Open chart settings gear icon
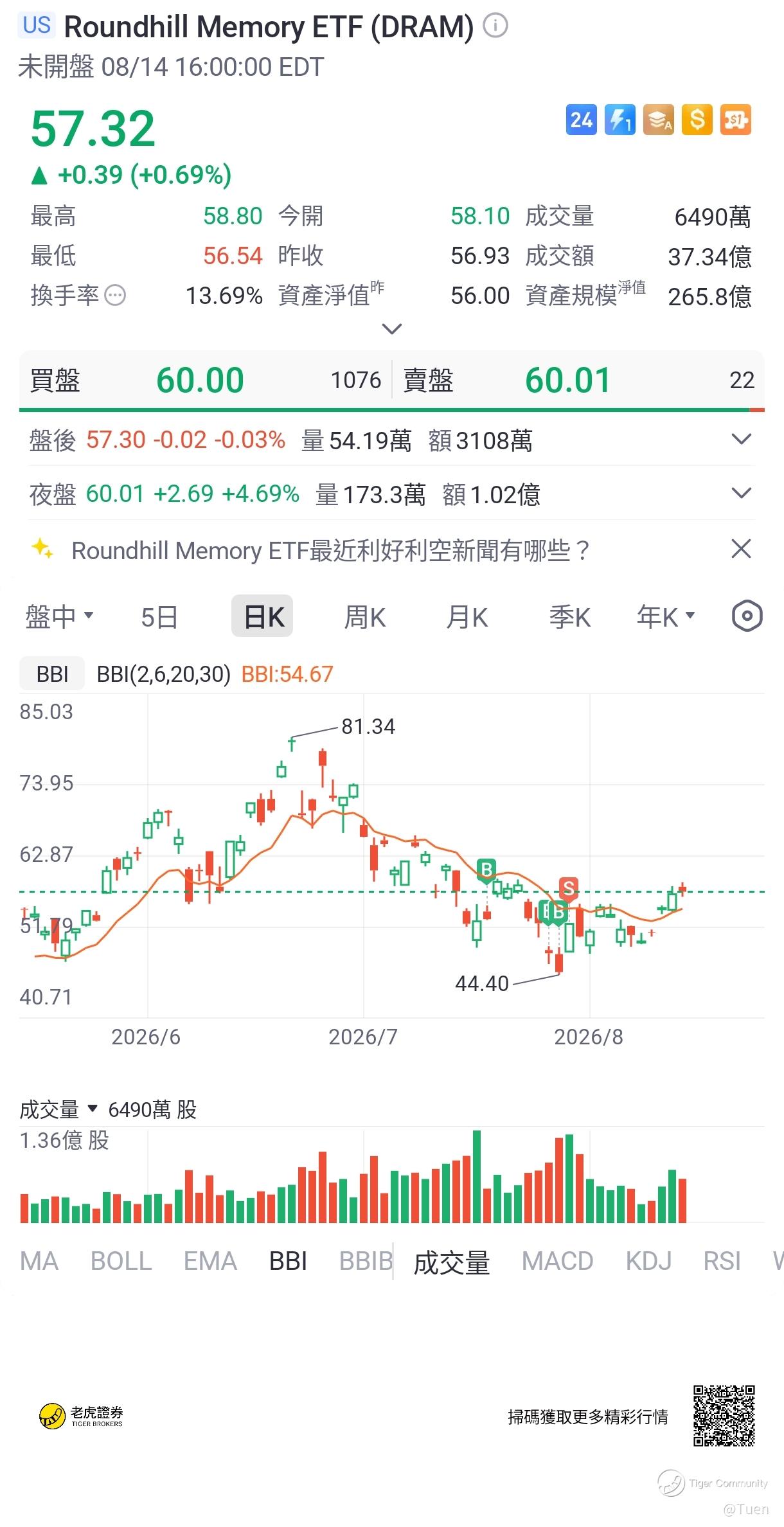The height and width of the screenshot is (1527, 784). coord(747,616)
